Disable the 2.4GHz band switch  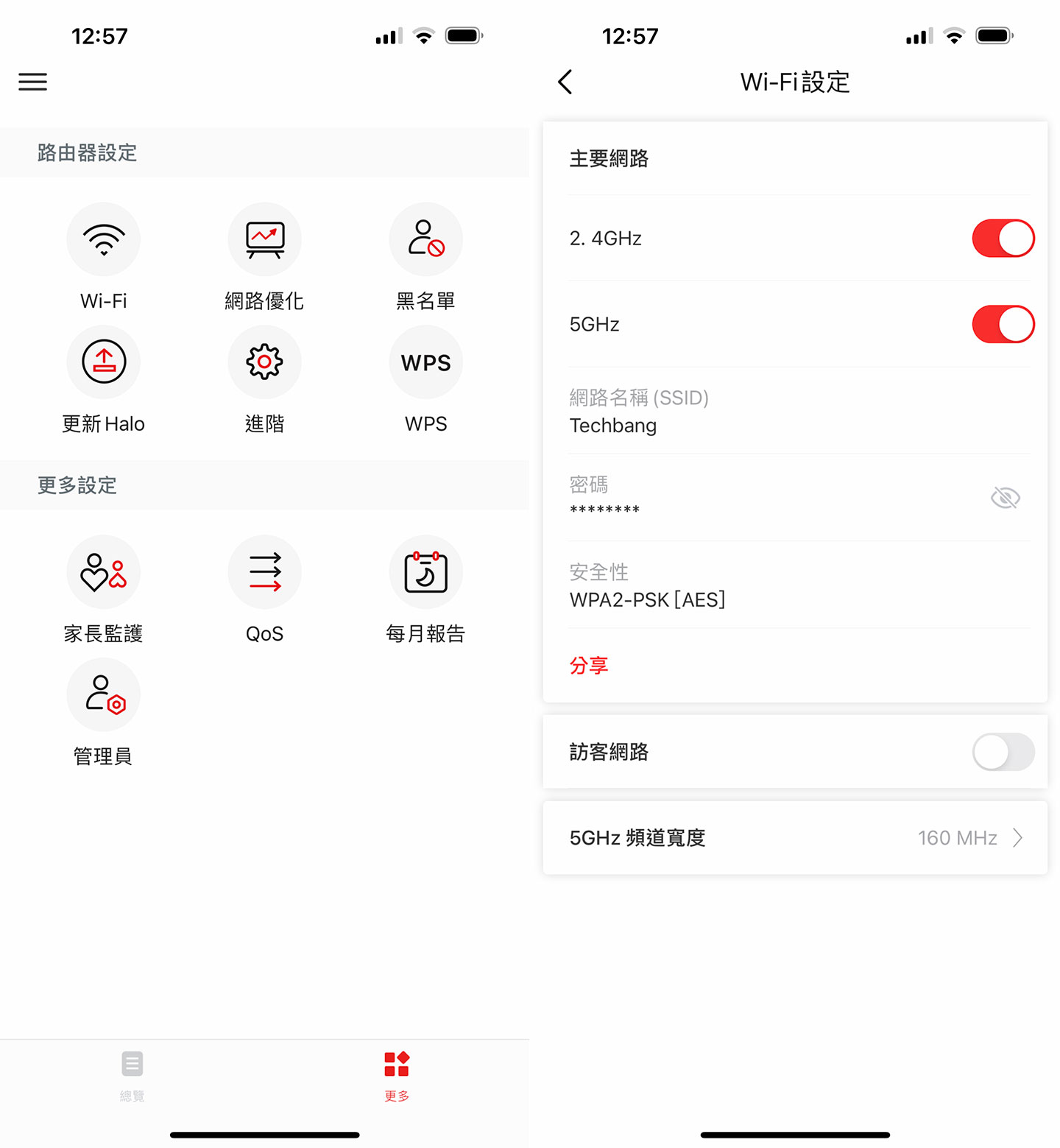click(x=1003, y=239)
